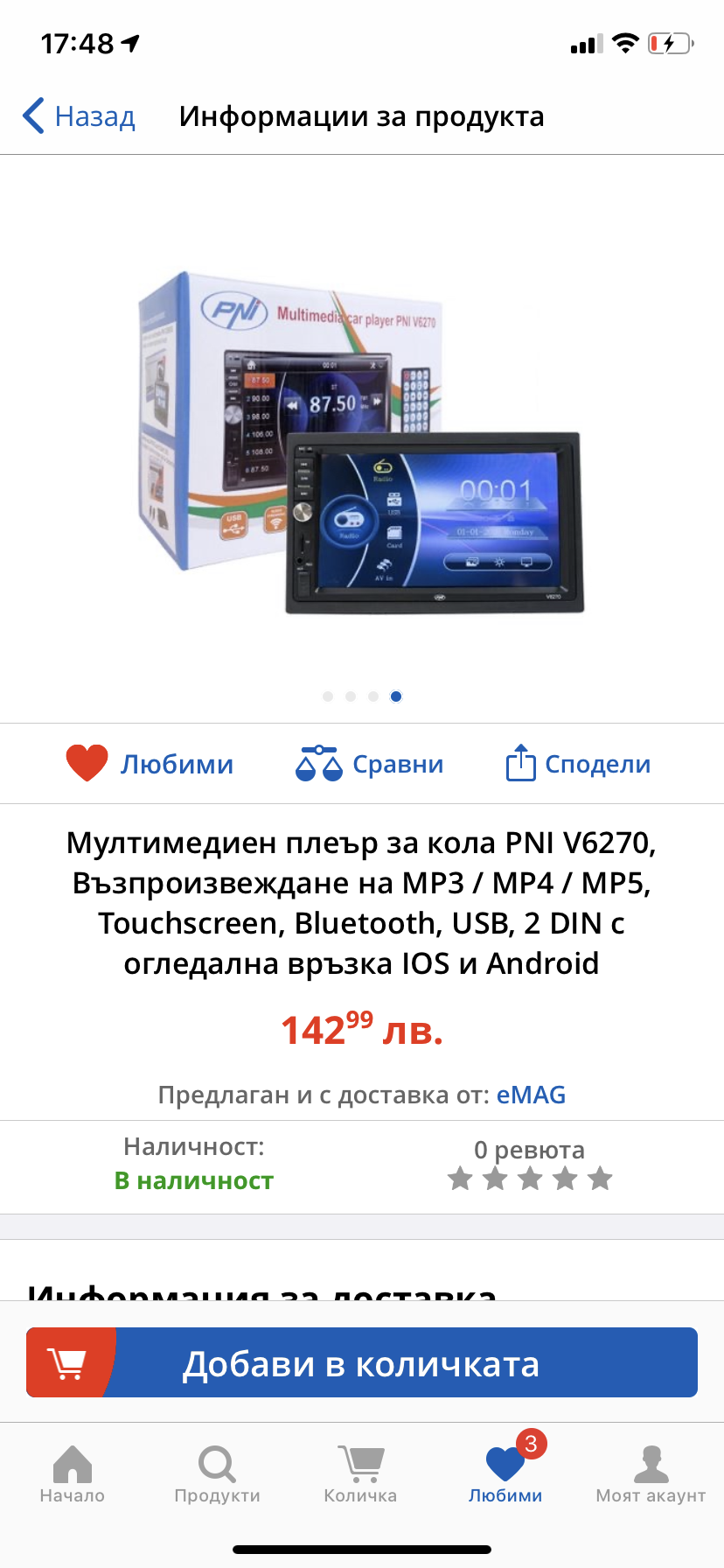724x1568 pixels.
Task: Switch to the Продукти tab
Action: point(217,1474)
